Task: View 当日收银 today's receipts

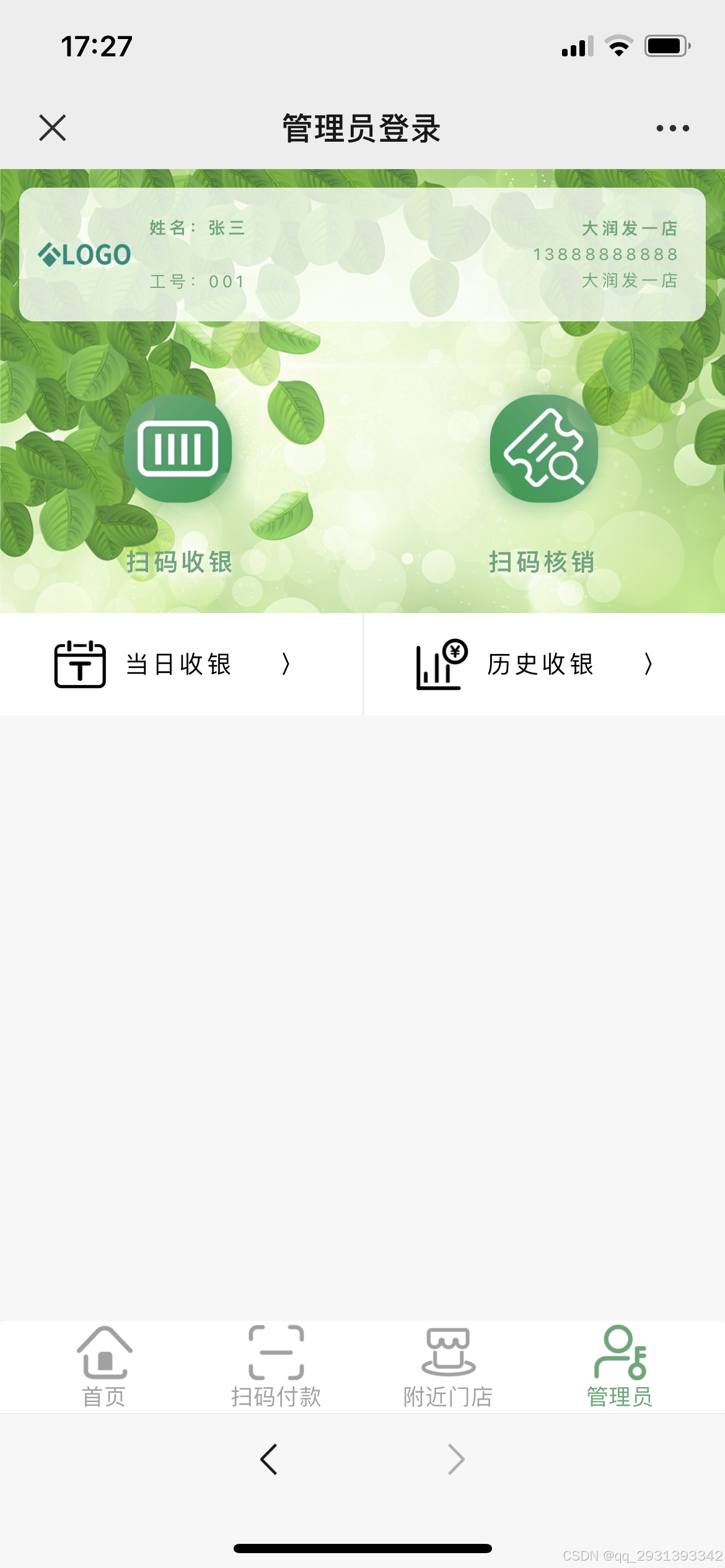Action: pos(180,664)
